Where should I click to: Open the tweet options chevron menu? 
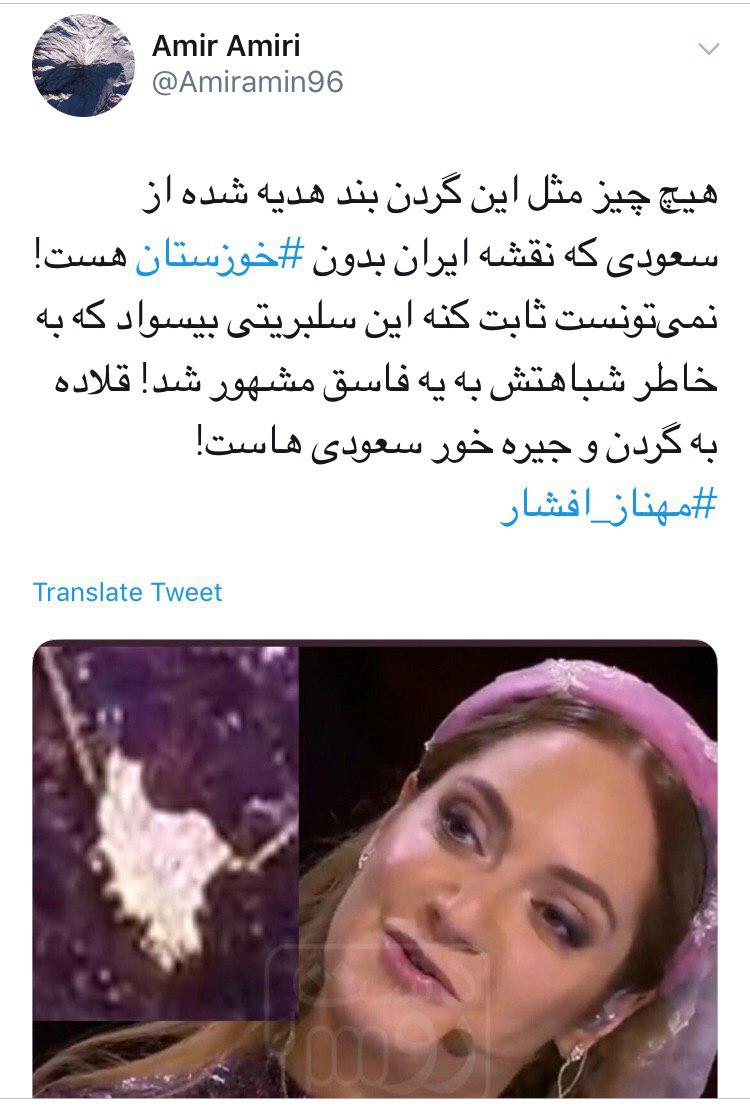[x=708, y=49]
